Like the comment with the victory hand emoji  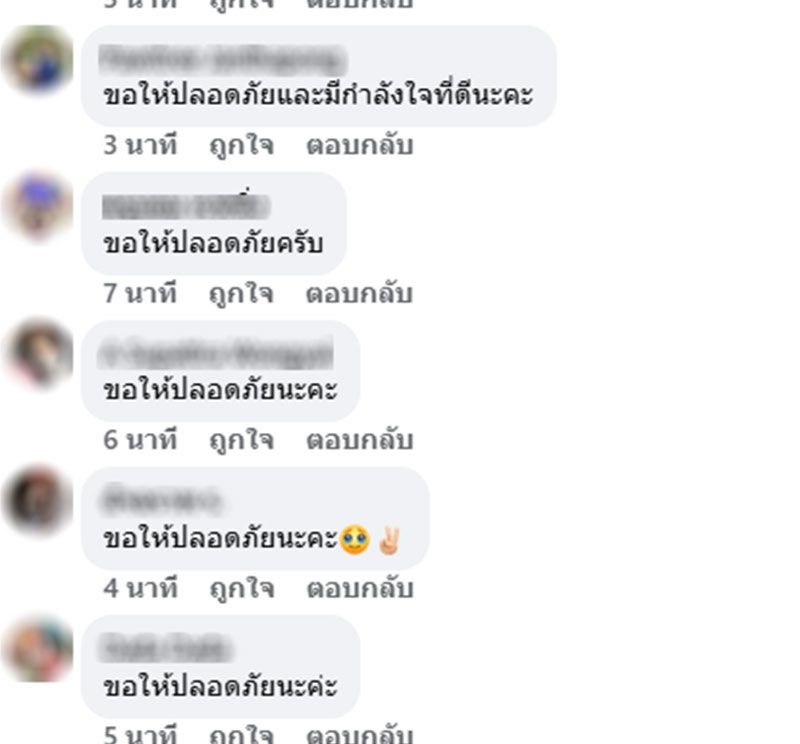tap(241, 588)
